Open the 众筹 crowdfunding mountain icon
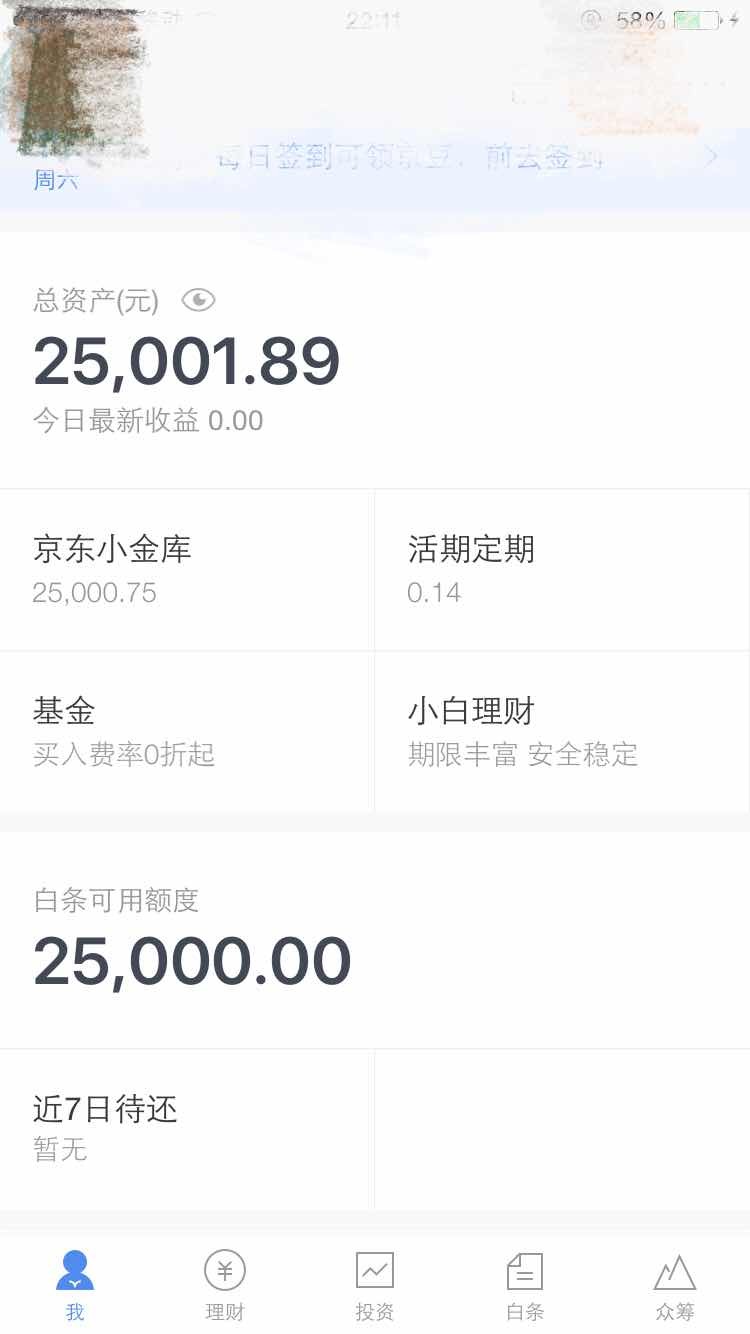This screenshot has width=750, height=1334. 674,1270
